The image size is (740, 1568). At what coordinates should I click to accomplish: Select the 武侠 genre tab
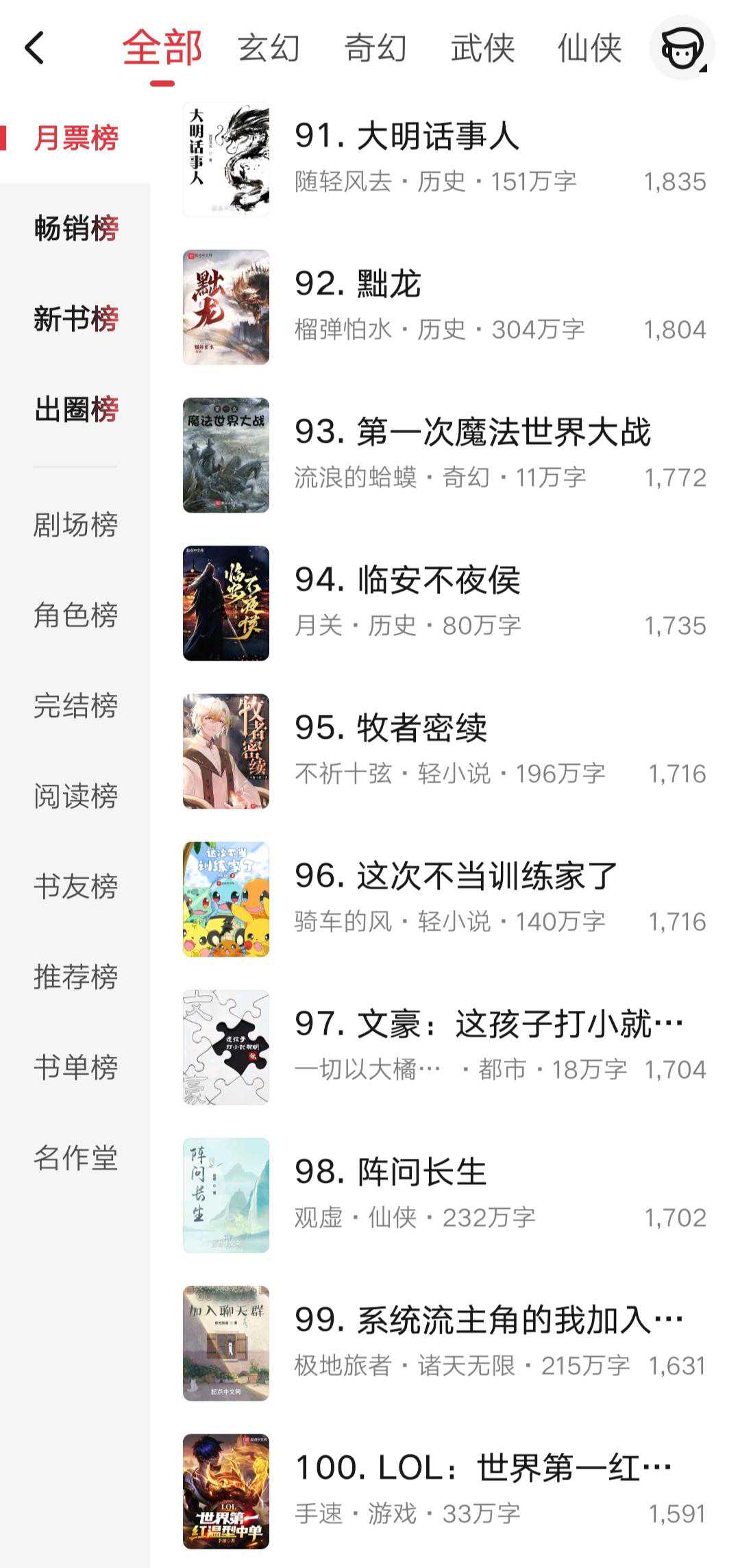482,48
